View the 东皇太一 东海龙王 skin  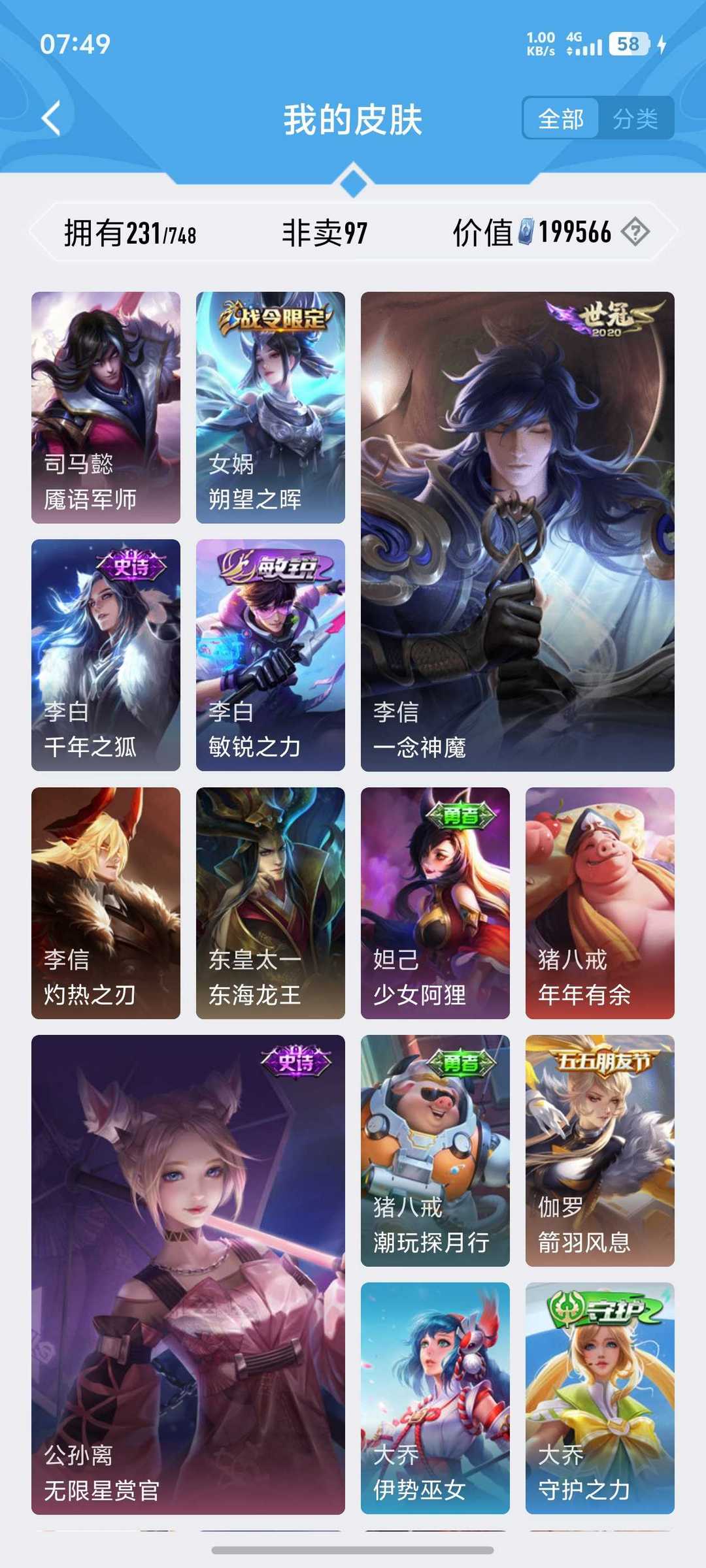tap(271, 903)
